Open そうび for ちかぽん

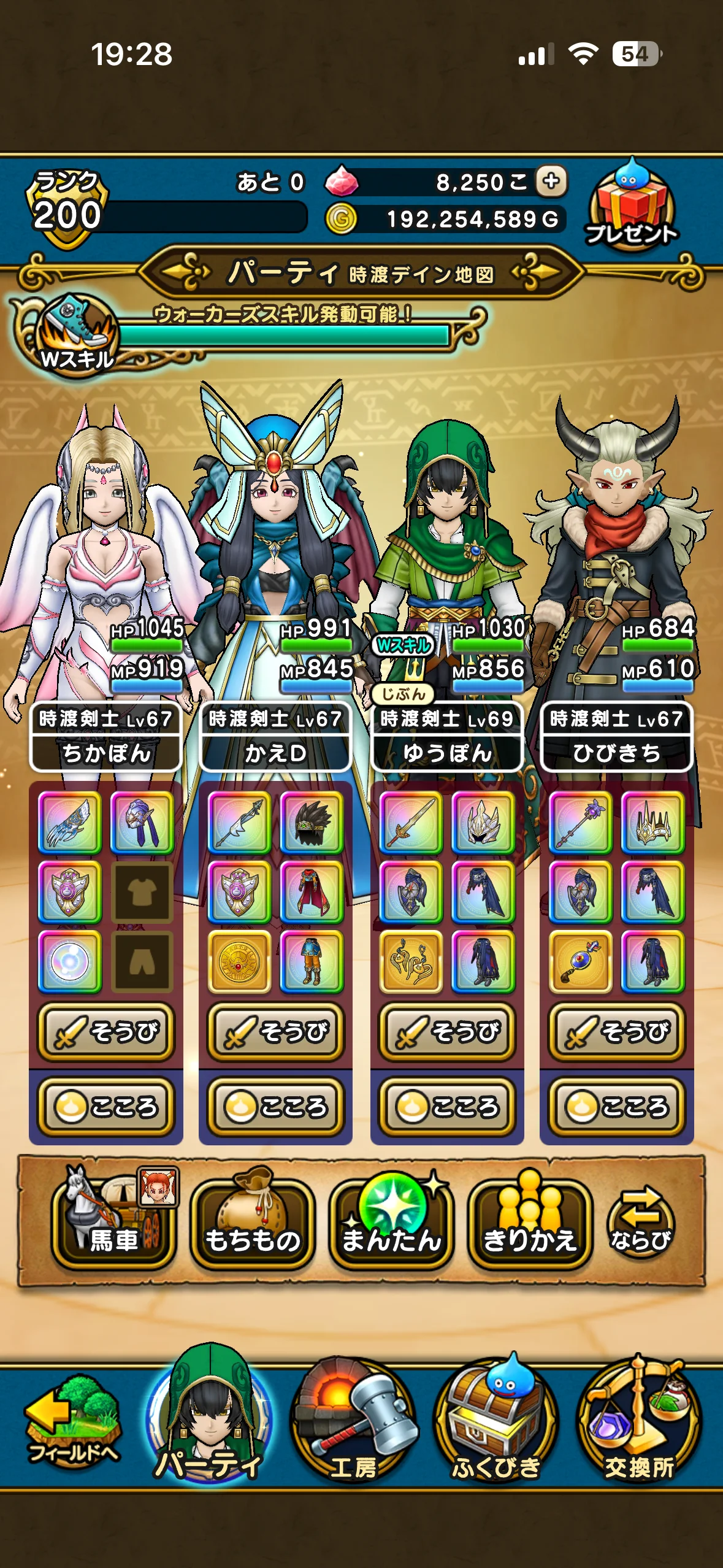coord(106,1032)
